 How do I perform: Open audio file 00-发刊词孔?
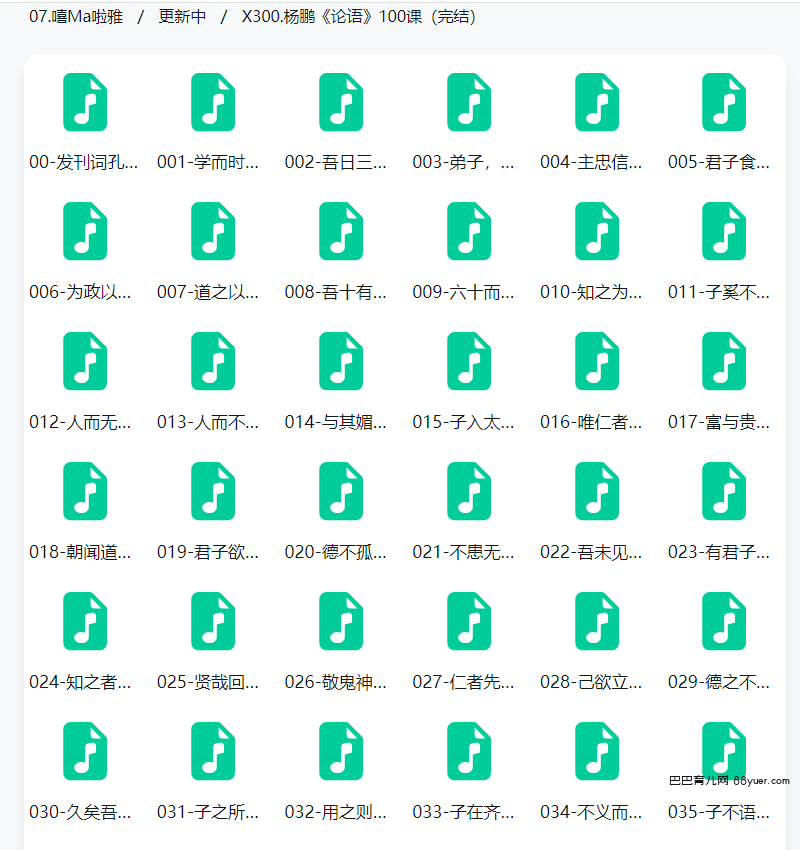85,102
